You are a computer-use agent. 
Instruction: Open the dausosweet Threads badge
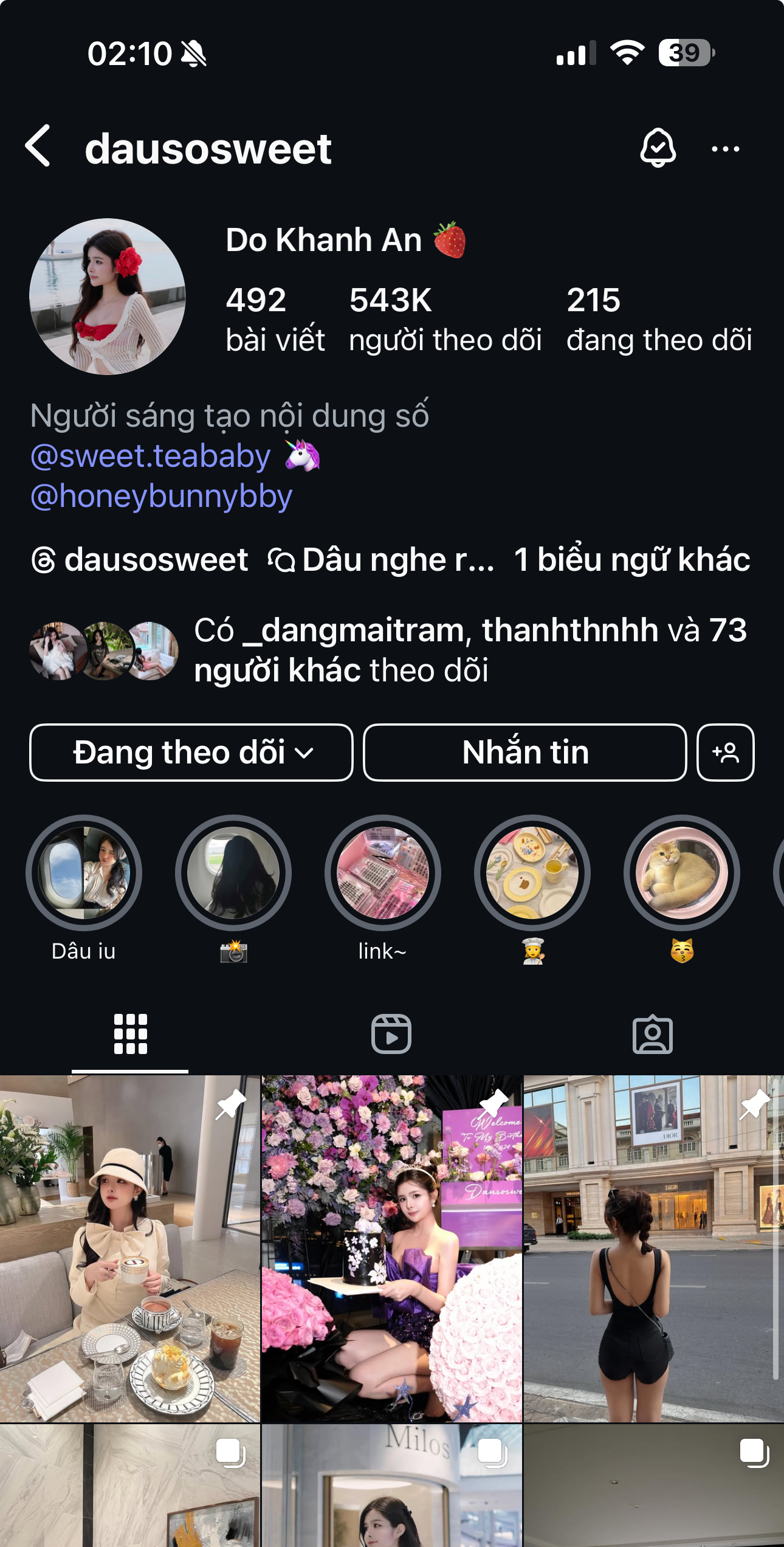point(140,560)
